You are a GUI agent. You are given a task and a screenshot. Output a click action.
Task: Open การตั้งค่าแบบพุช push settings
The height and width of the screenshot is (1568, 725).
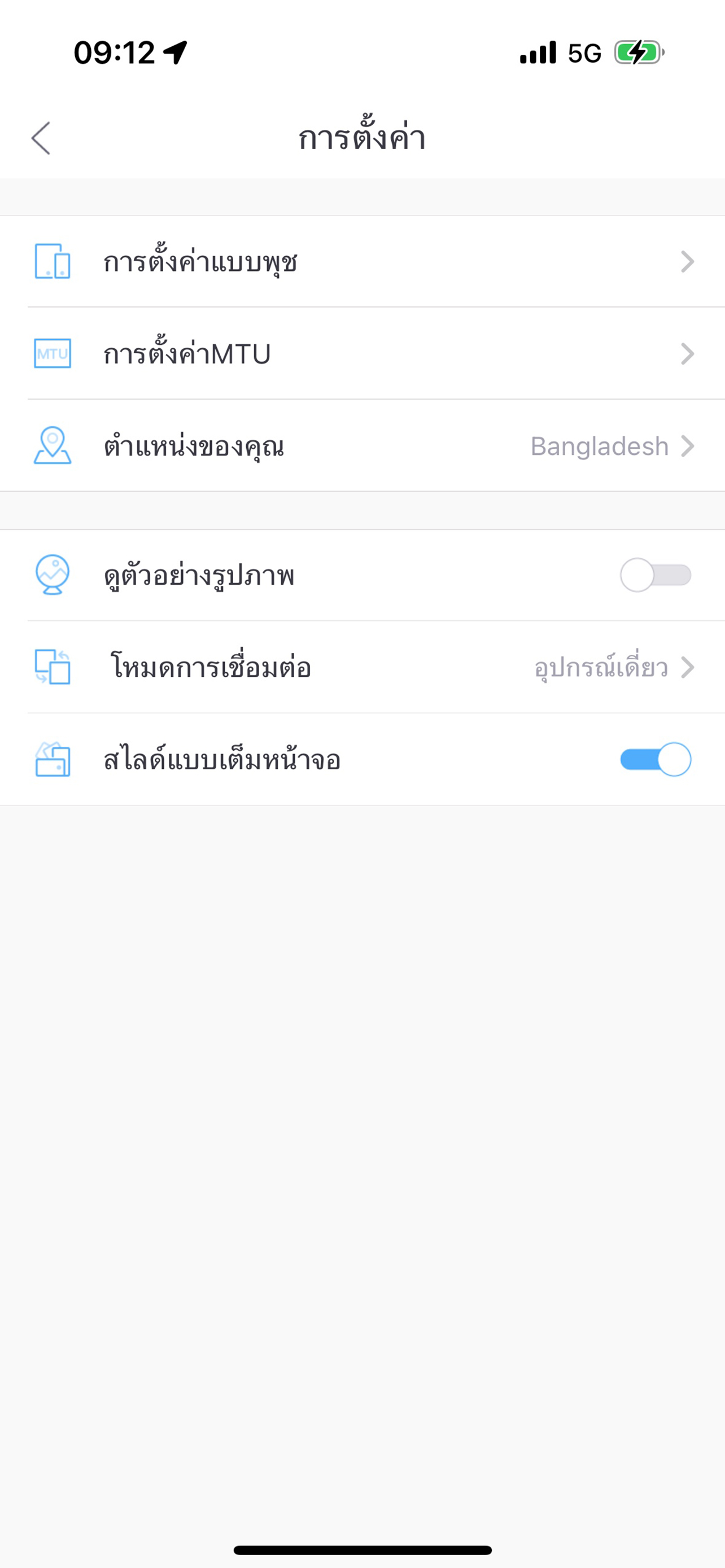362,262
